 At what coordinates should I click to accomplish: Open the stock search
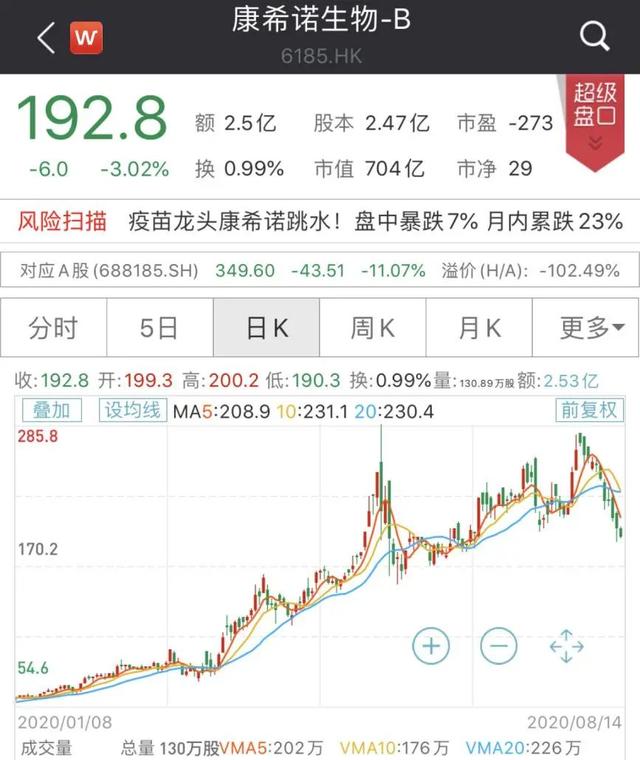click(x=595, y=38)
